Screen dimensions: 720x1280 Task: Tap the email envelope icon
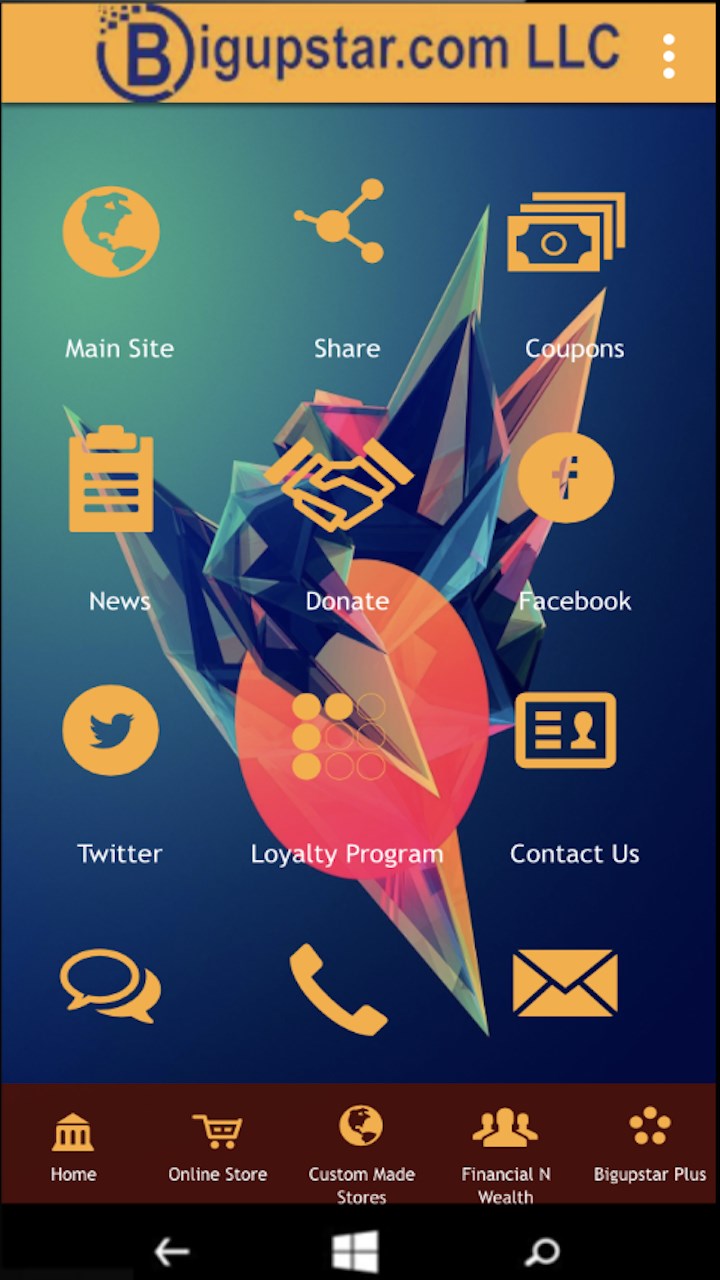point(565,983)
